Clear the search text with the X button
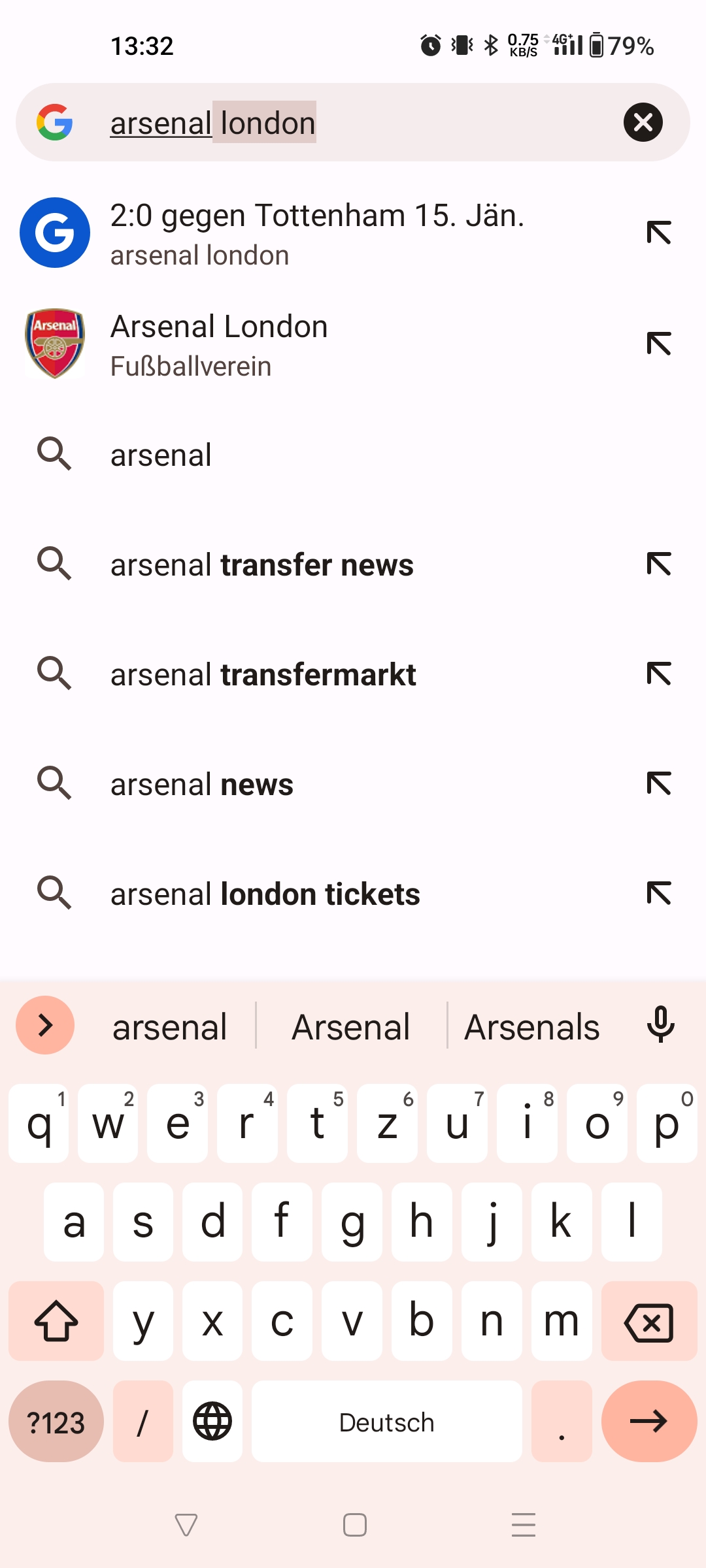This screenshot has height=1568, width=706. tap(643, 122)
